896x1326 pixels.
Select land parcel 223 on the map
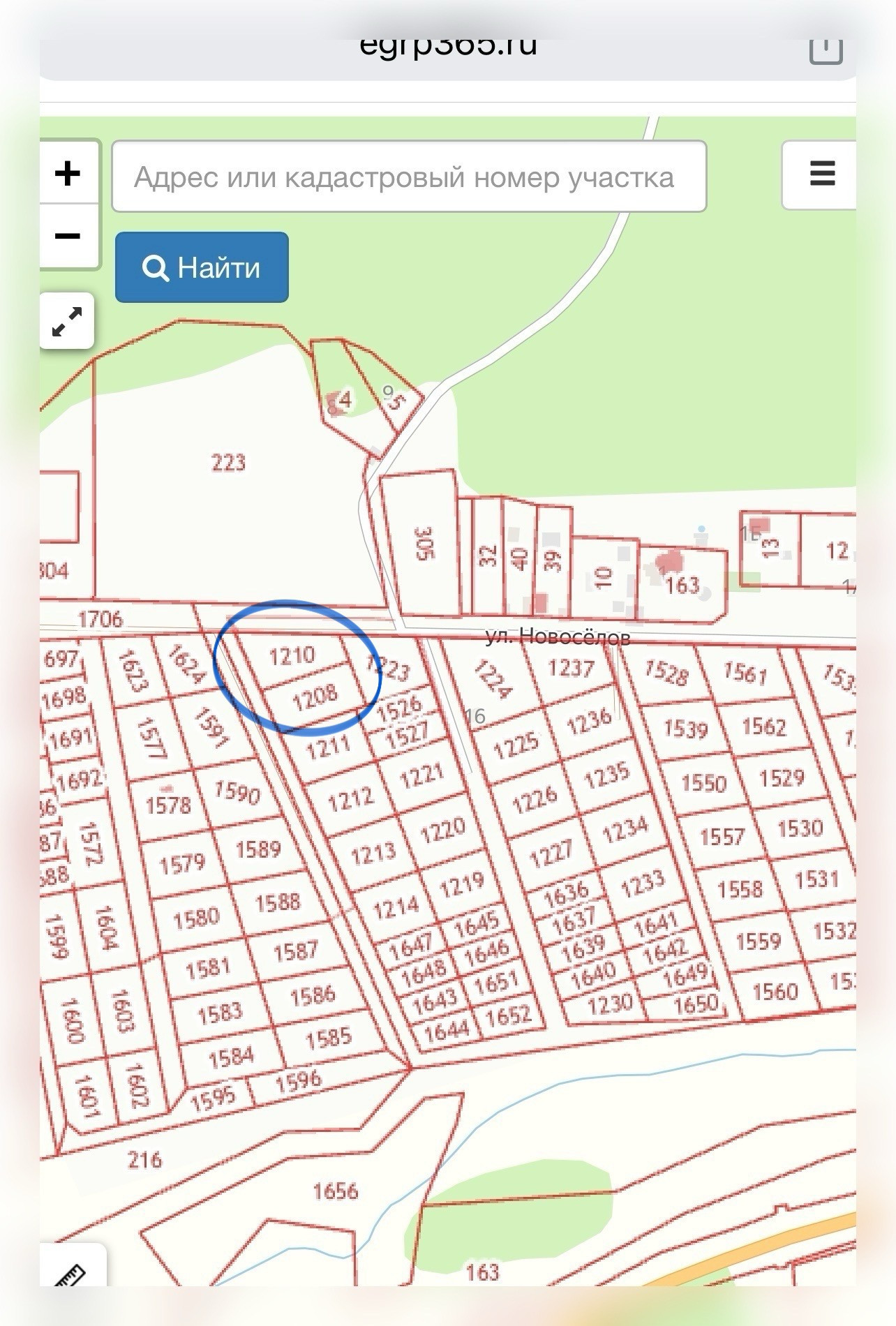pyautogui.click(x=229, y=462)
